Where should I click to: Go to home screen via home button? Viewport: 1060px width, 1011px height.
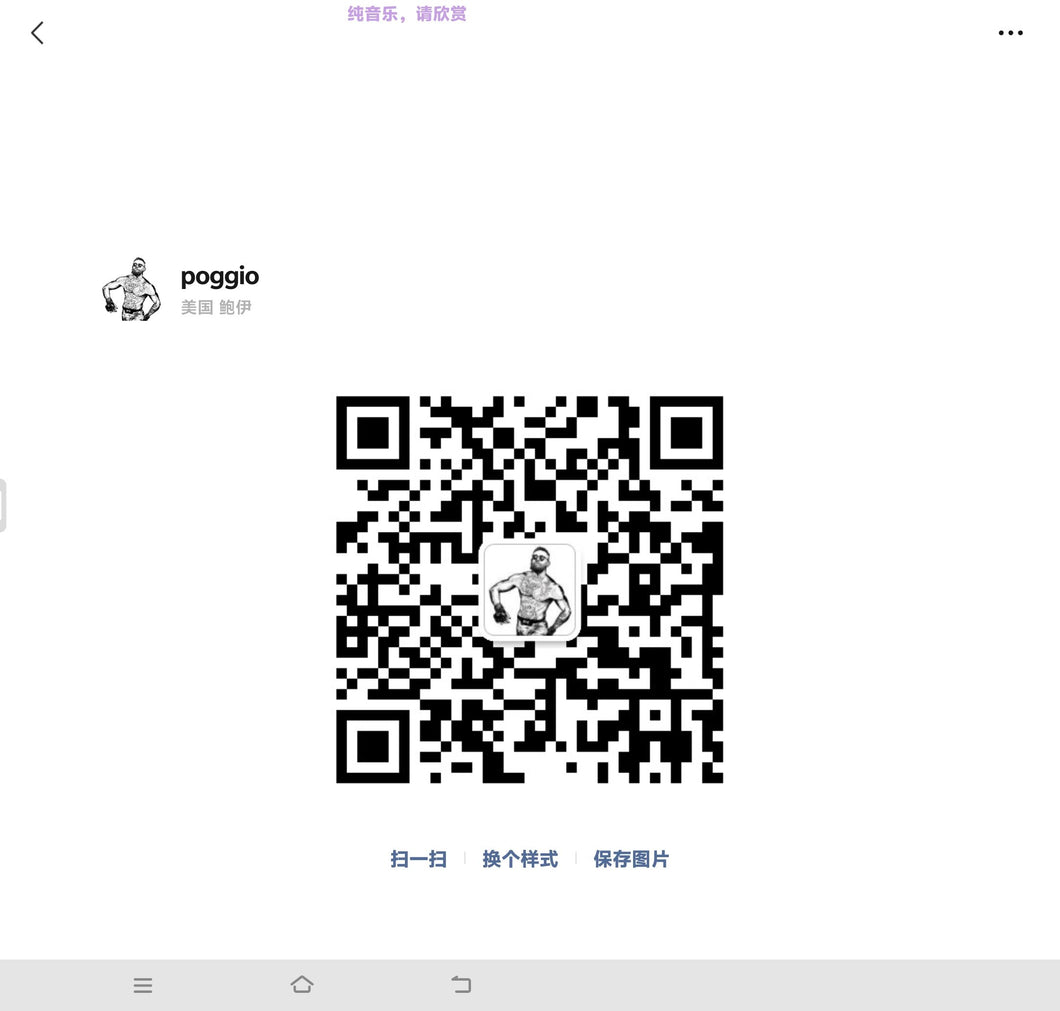coord(302,985)
